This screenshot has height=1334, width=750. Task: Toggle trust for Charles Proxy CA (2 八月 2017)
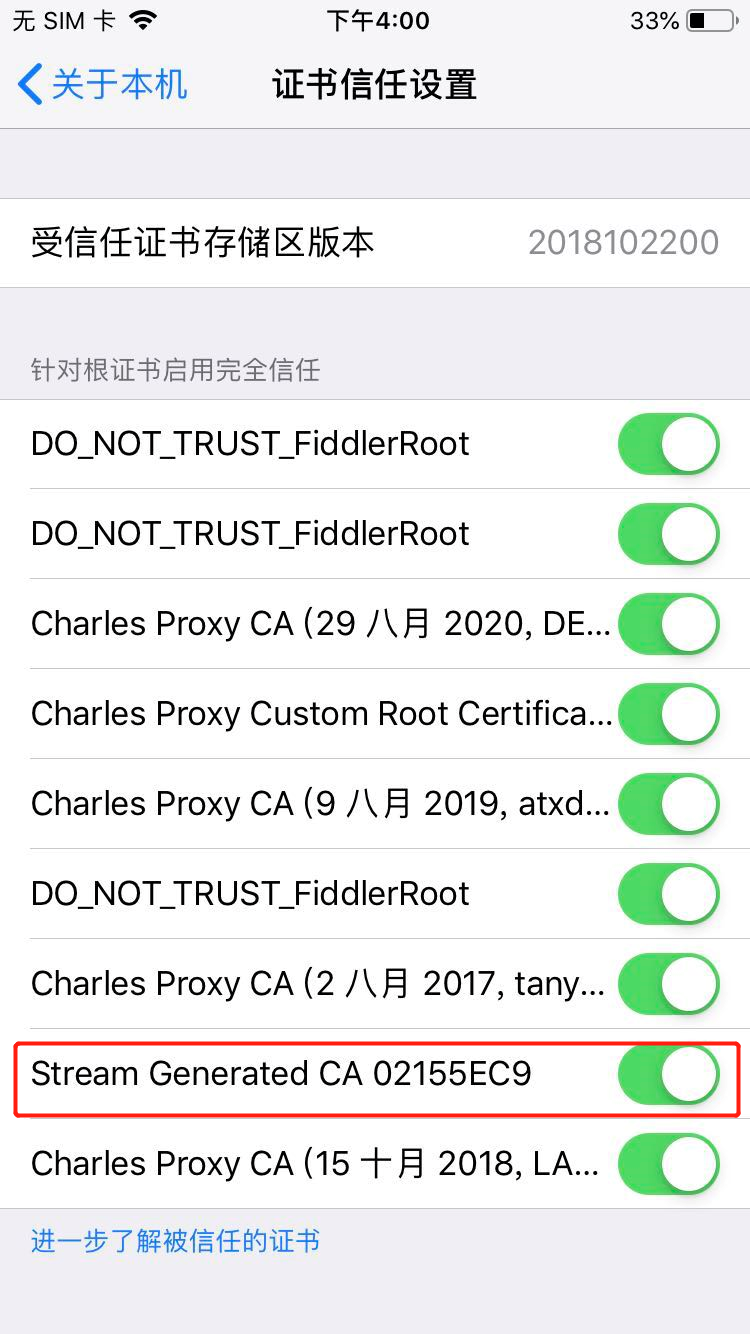pos(668,984)
